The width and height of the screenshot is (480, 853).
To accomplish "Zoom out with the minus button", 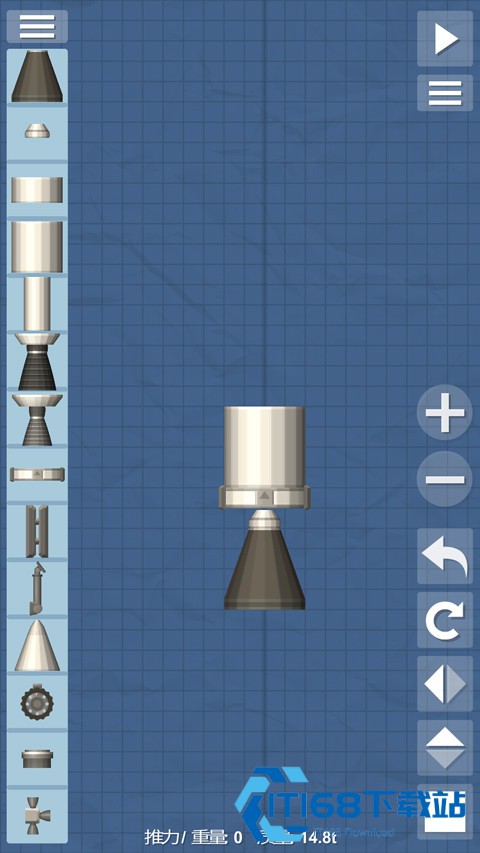I will coord(445,479).
